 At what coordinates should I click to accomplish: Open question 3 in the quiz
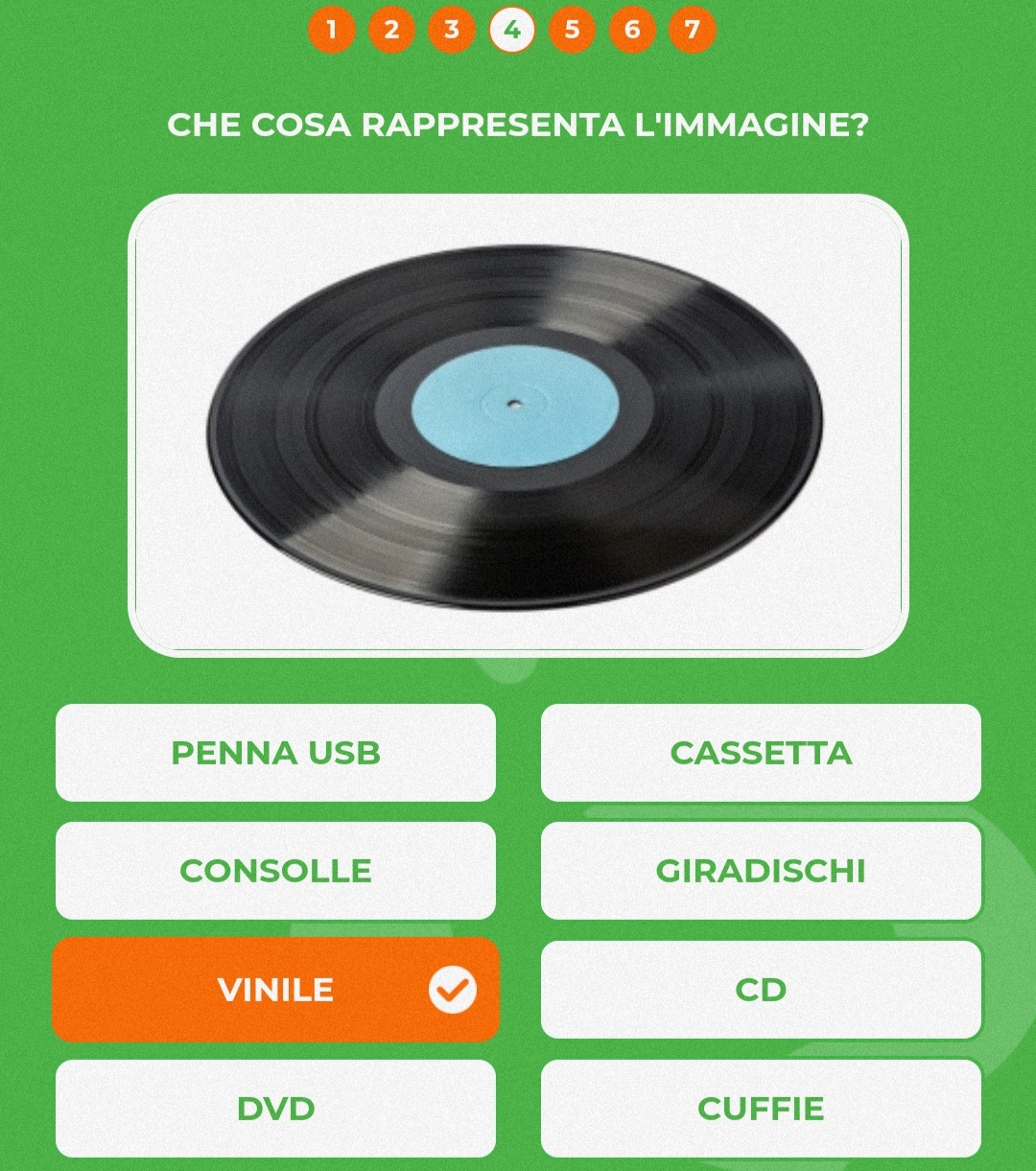coord(452,30)
